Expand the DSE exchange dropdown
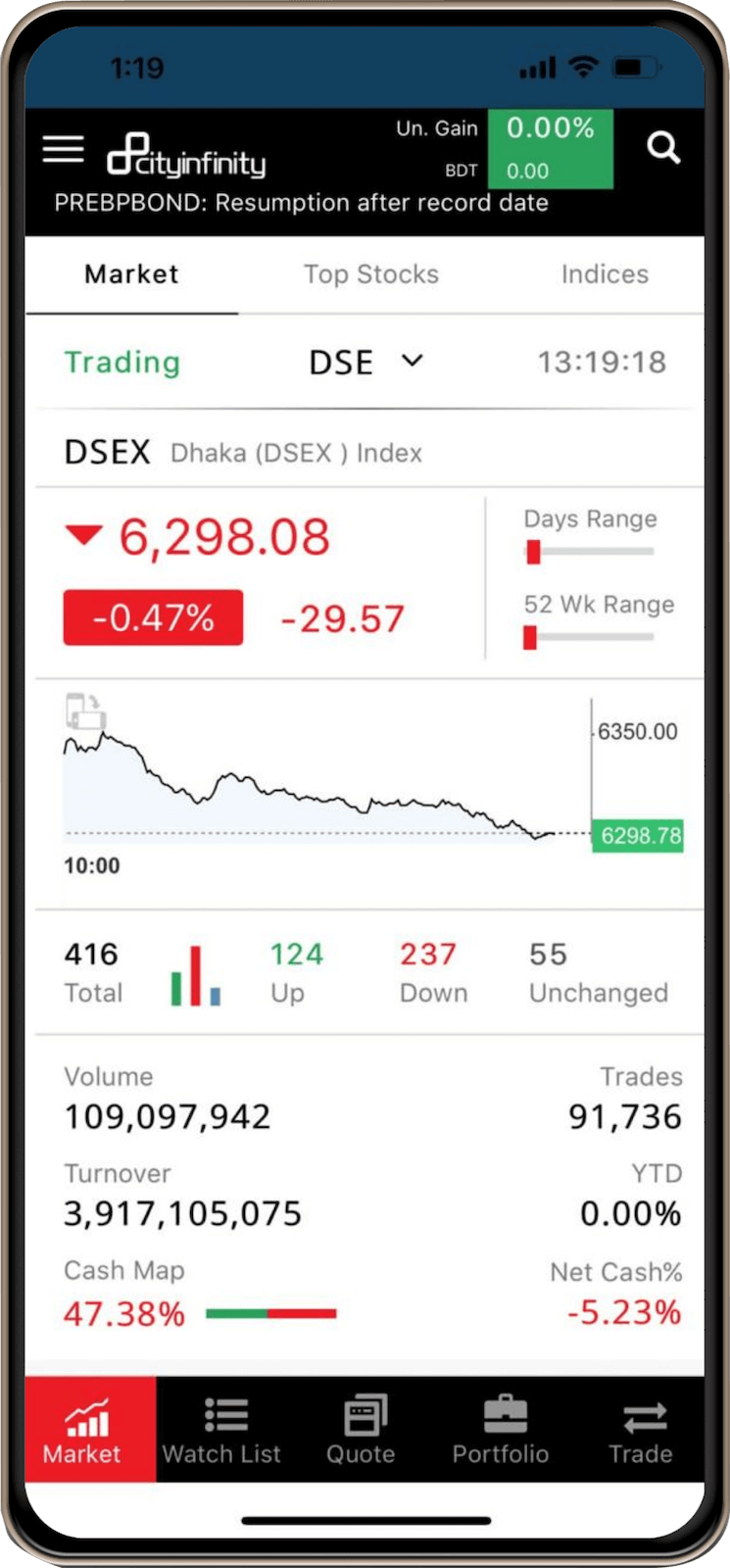Viewport: 730px width, 1568px height. (x=365, y=363)
